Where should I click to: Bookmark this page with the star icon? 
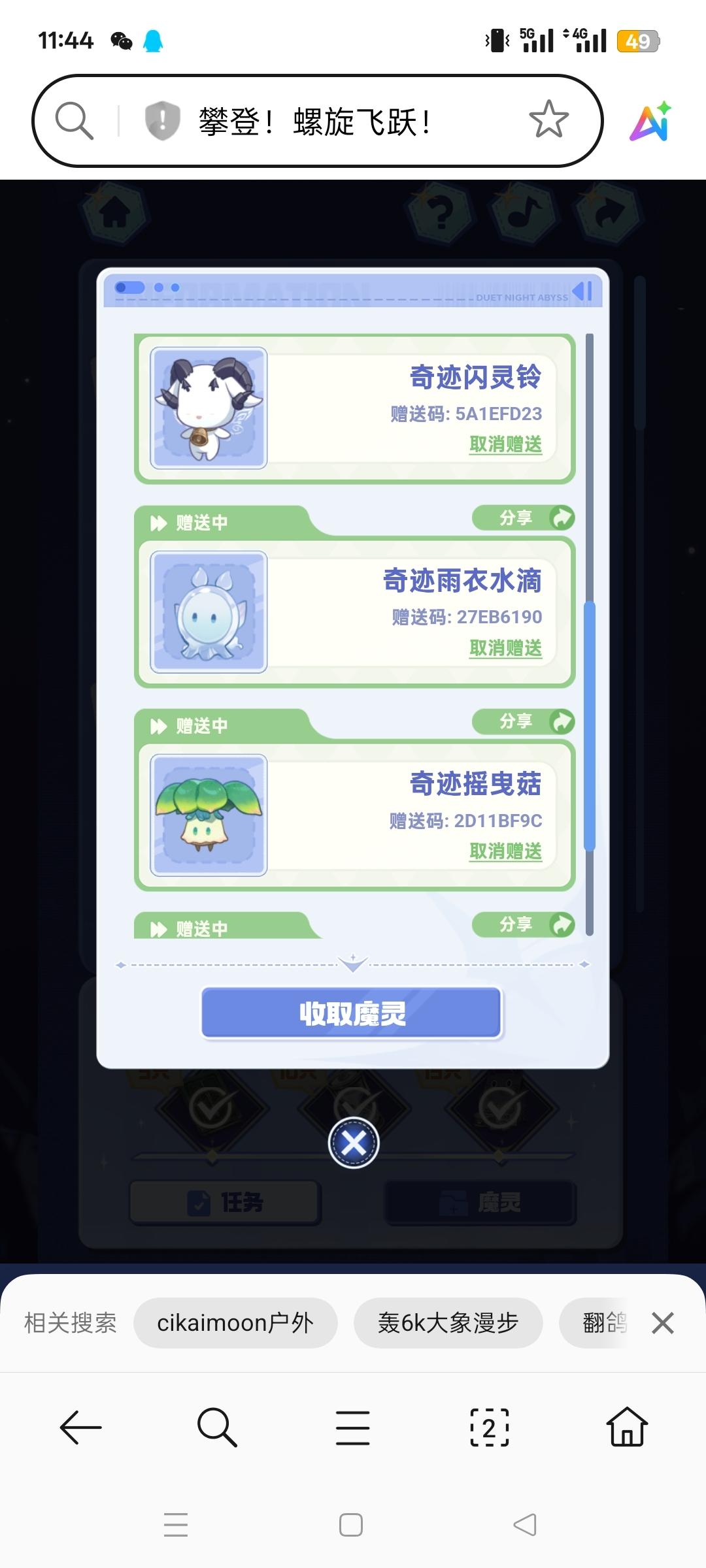[x=548, y=120]
